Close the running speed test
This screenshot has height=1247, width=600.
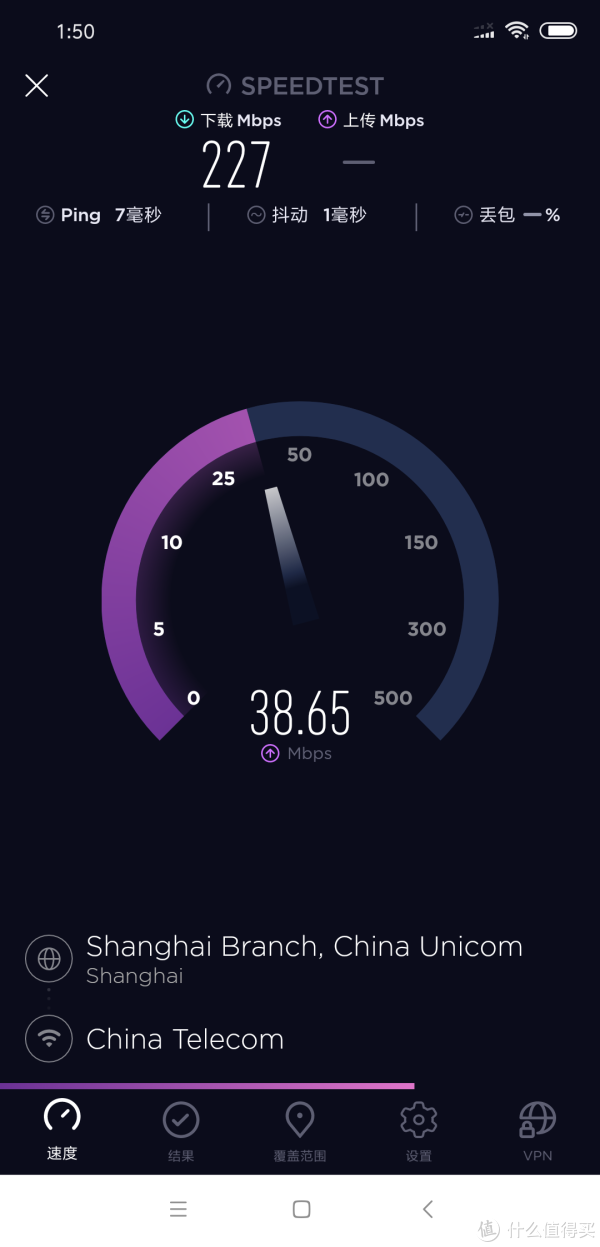click(36, 86)
